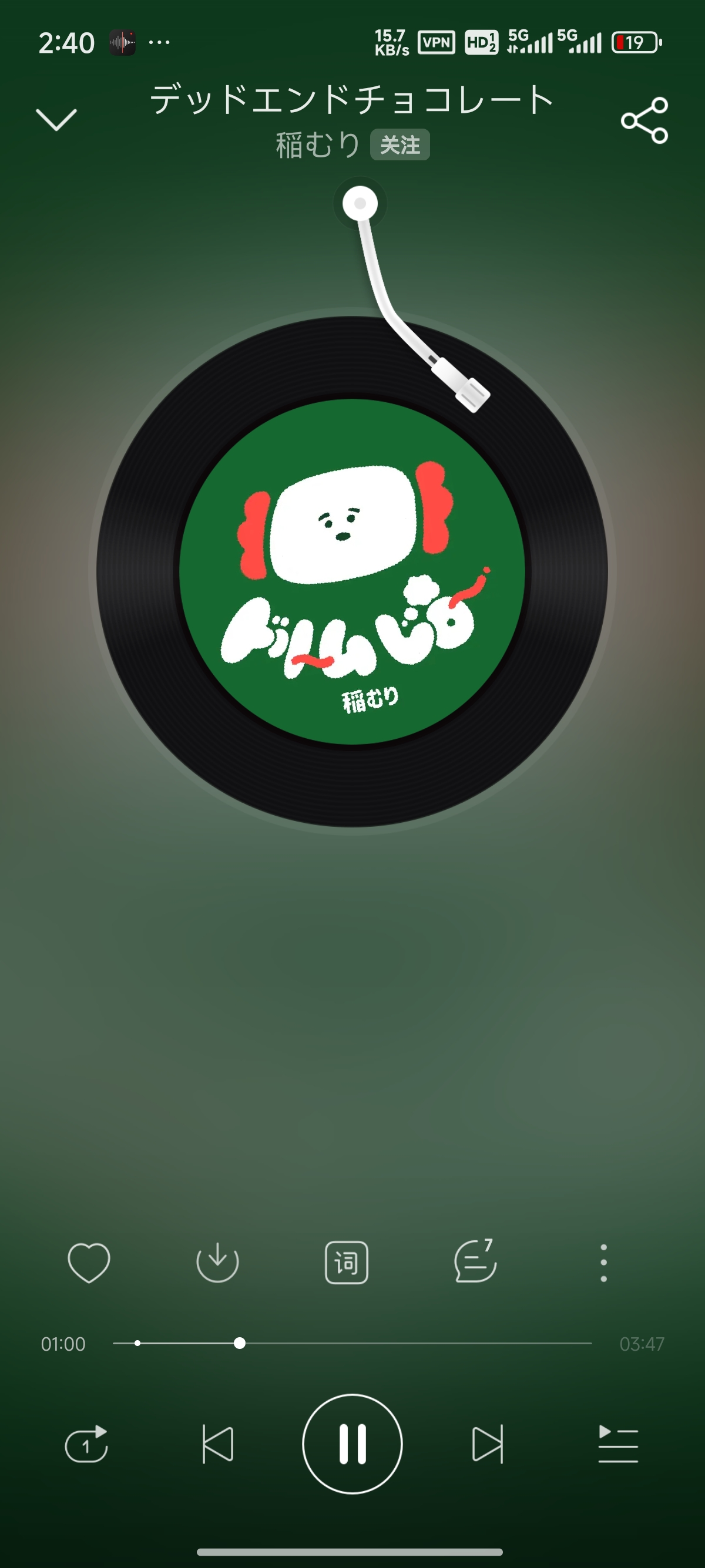
Task: Show lyrics with the 词 icon
Action: pyautogui.click(x=347, y=1263)
